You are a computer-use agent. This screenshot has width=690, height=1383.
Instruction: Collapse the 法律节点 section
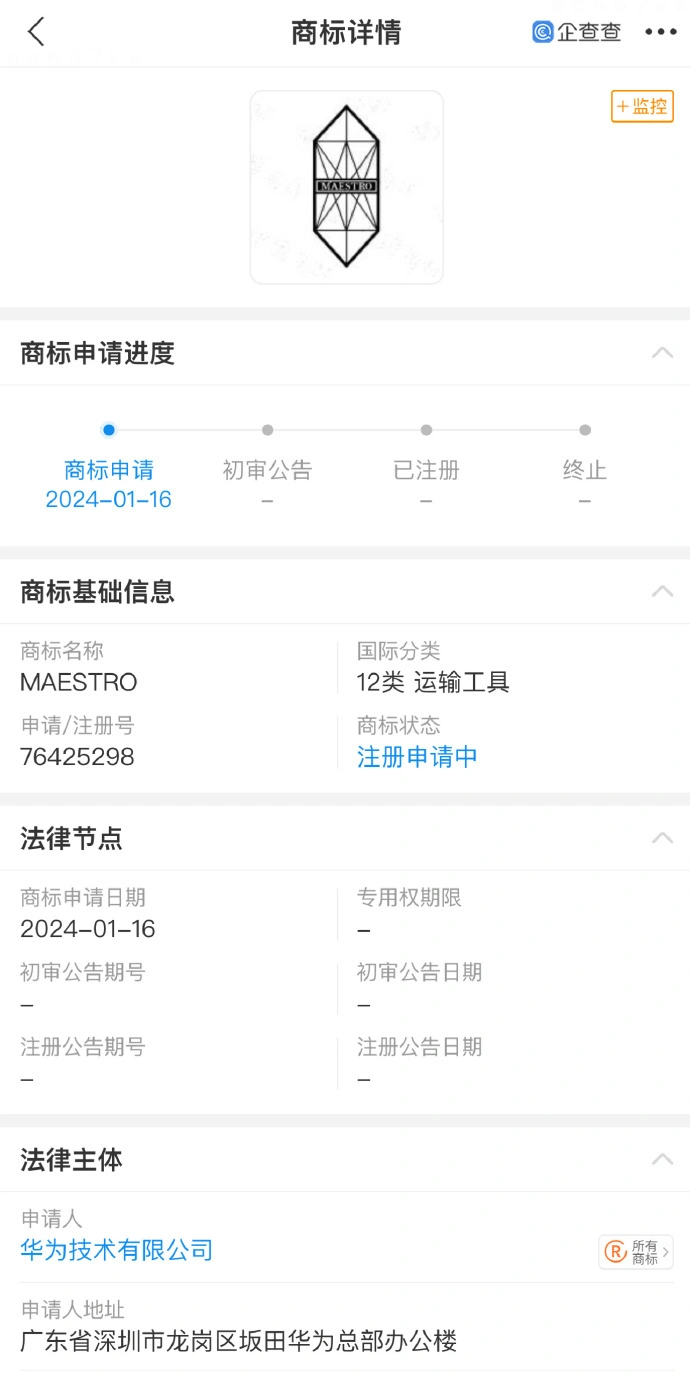(662, 838)
